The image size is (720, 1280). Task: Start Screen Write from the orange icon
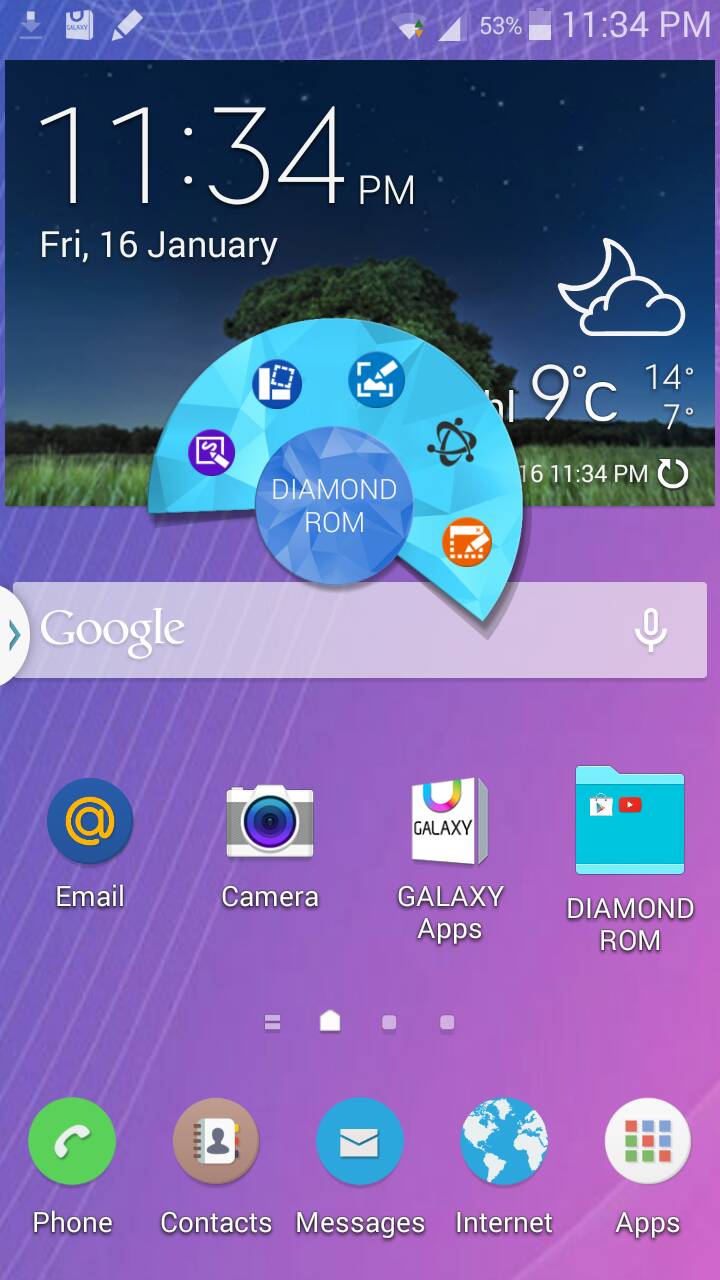[467, 541]
